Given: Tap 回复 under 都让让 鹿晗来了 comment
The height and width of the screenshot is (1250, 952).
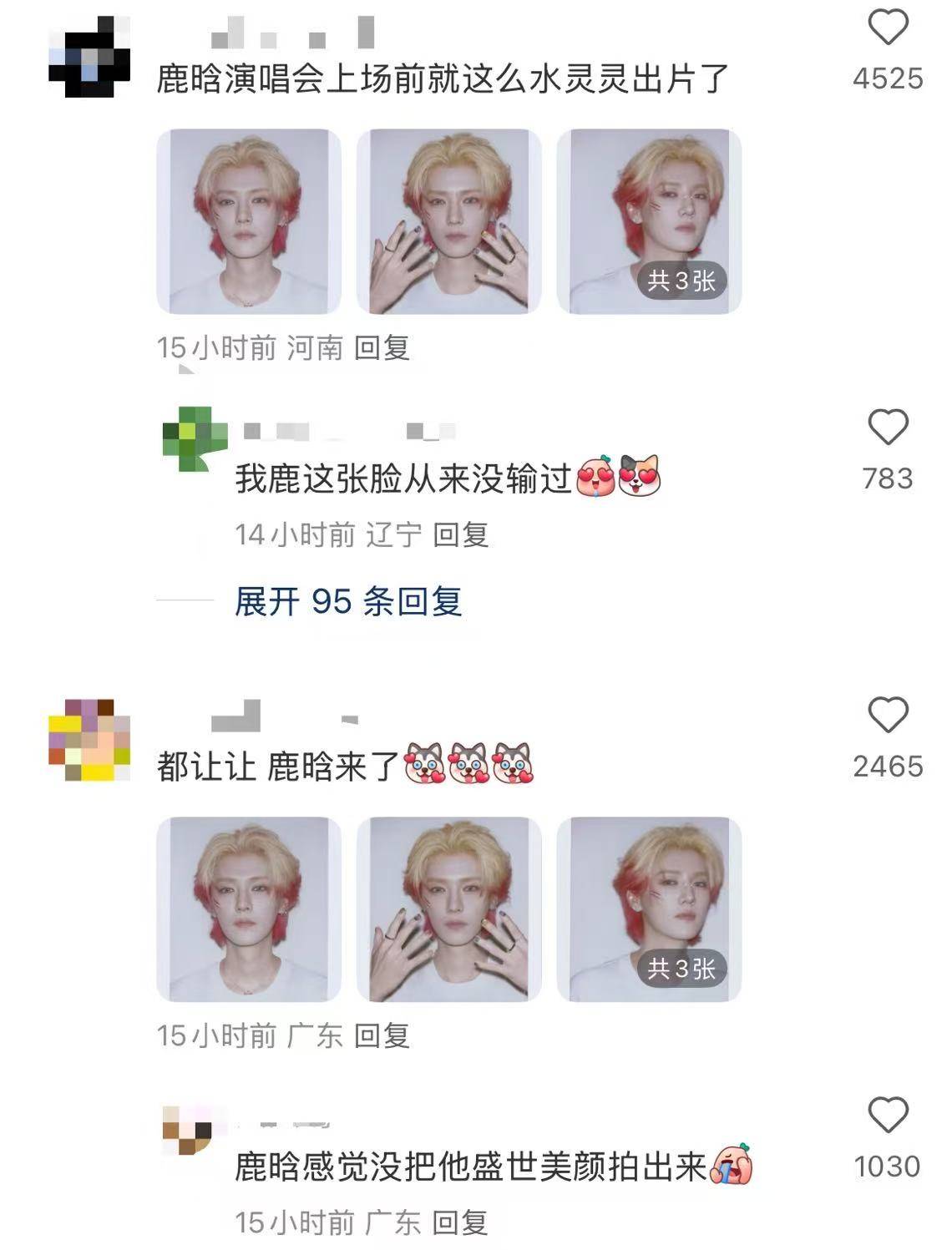Looking at the screenshot, I should (x=382, y=1035).
